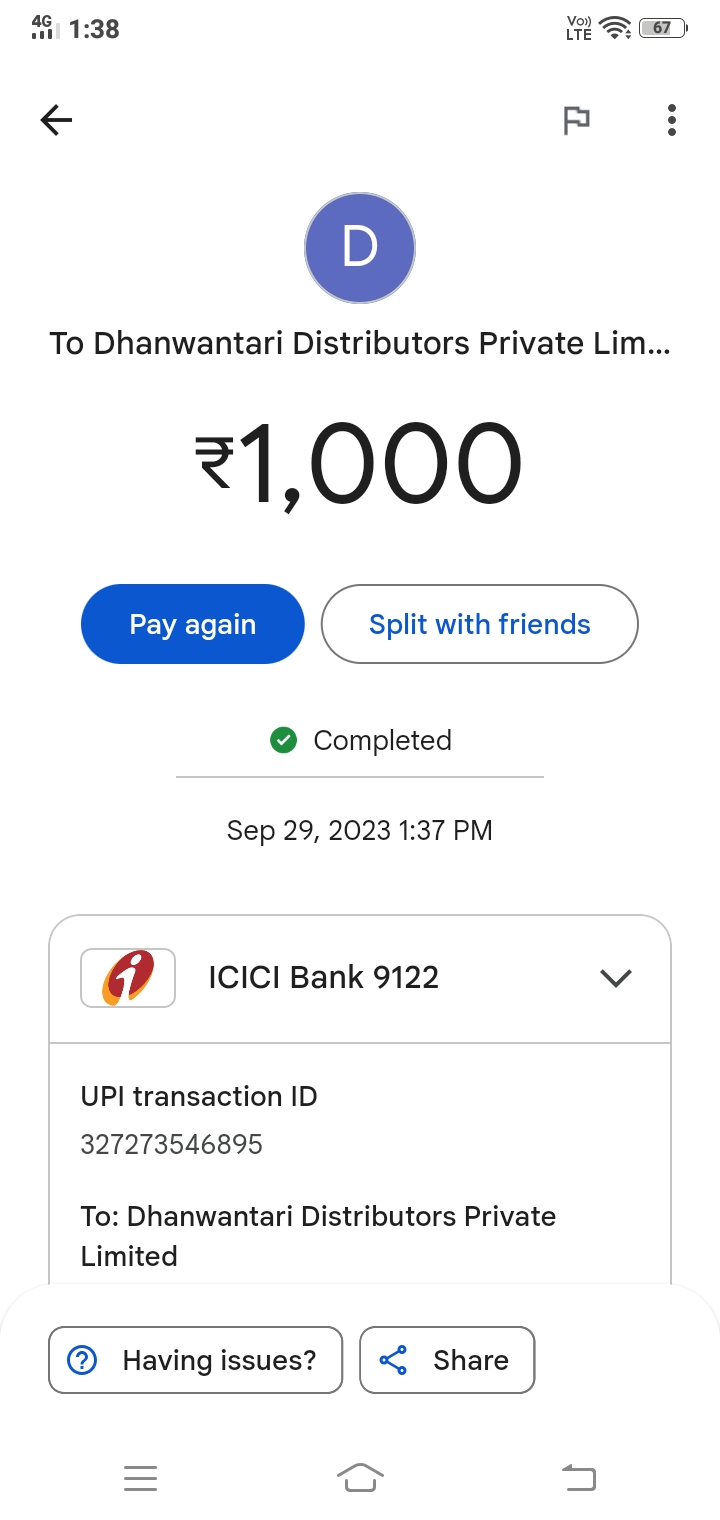Open the Dhanwantari Distributors avatar
Screen dimensions: 720x1520
(360, 247)
